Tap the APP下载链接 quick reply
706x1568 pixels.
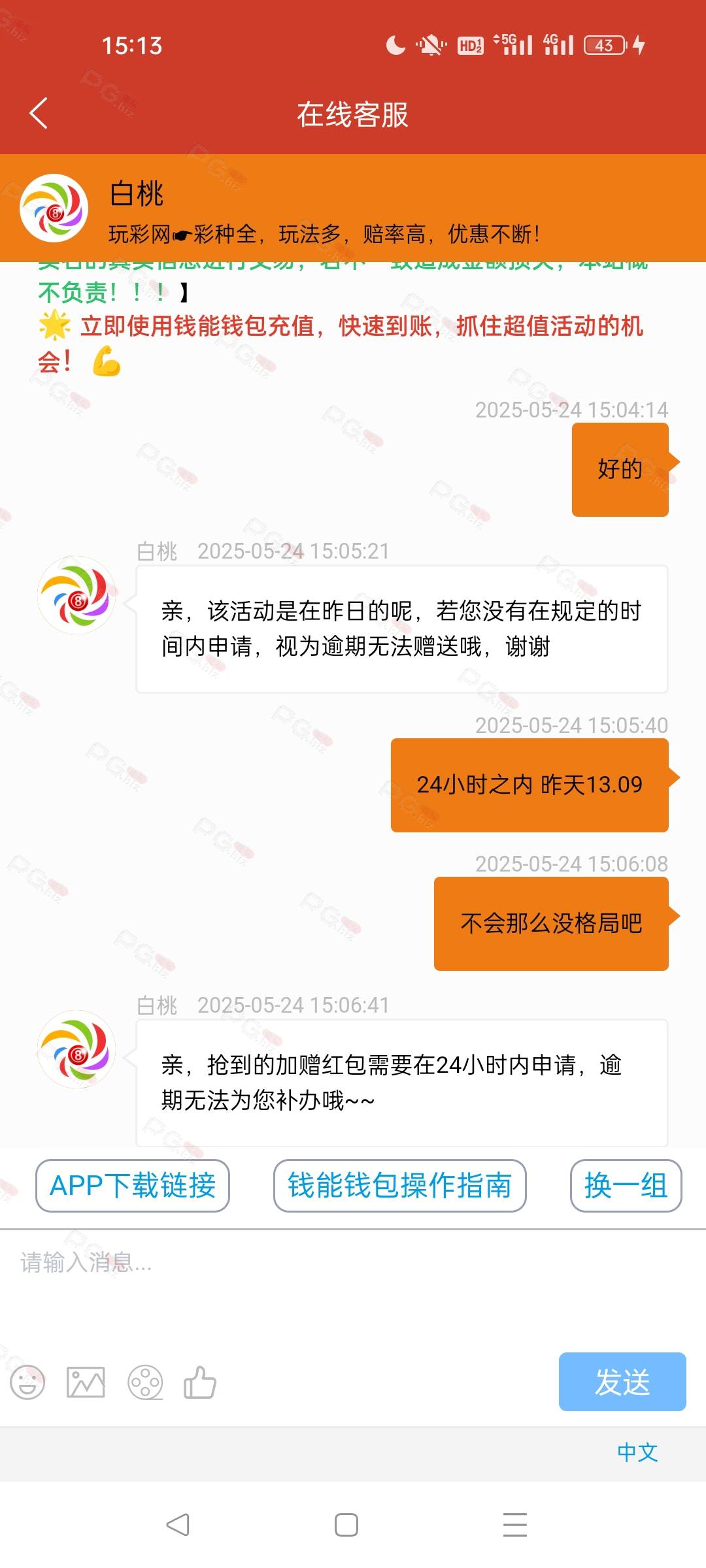click(x=133, y=1186)
